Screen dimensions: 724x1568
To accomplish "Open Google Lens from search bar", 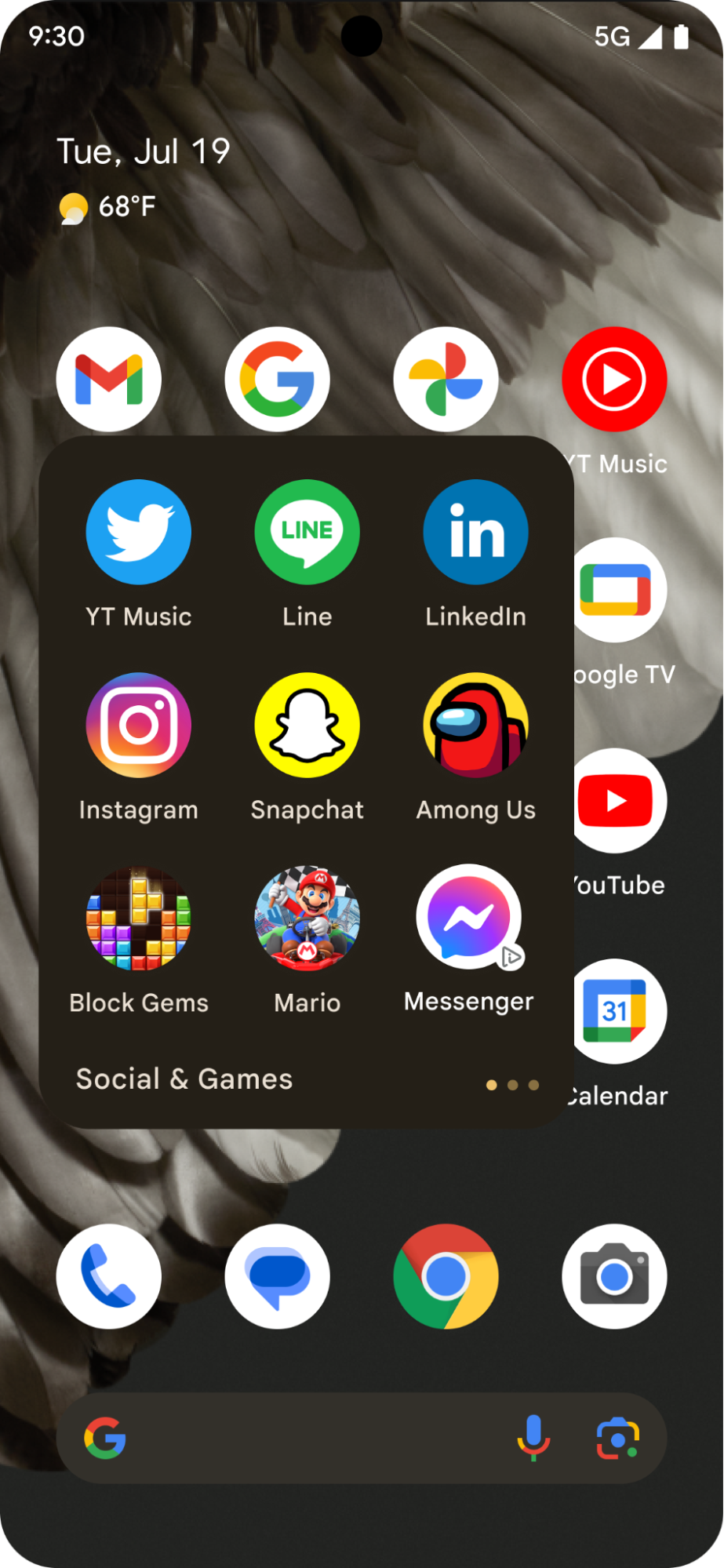I will 618,1438.
